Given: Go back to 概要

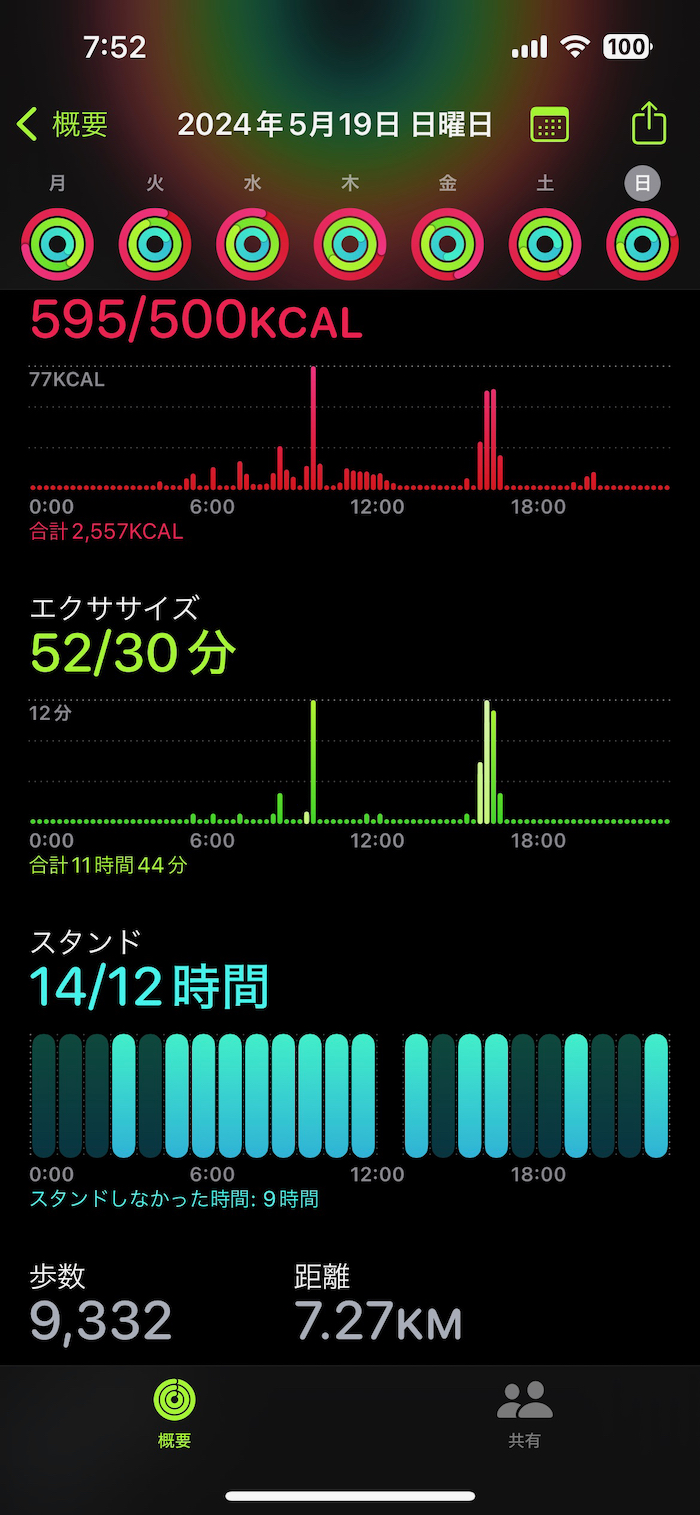Looking at the screenshot, I should coord(62,125).
